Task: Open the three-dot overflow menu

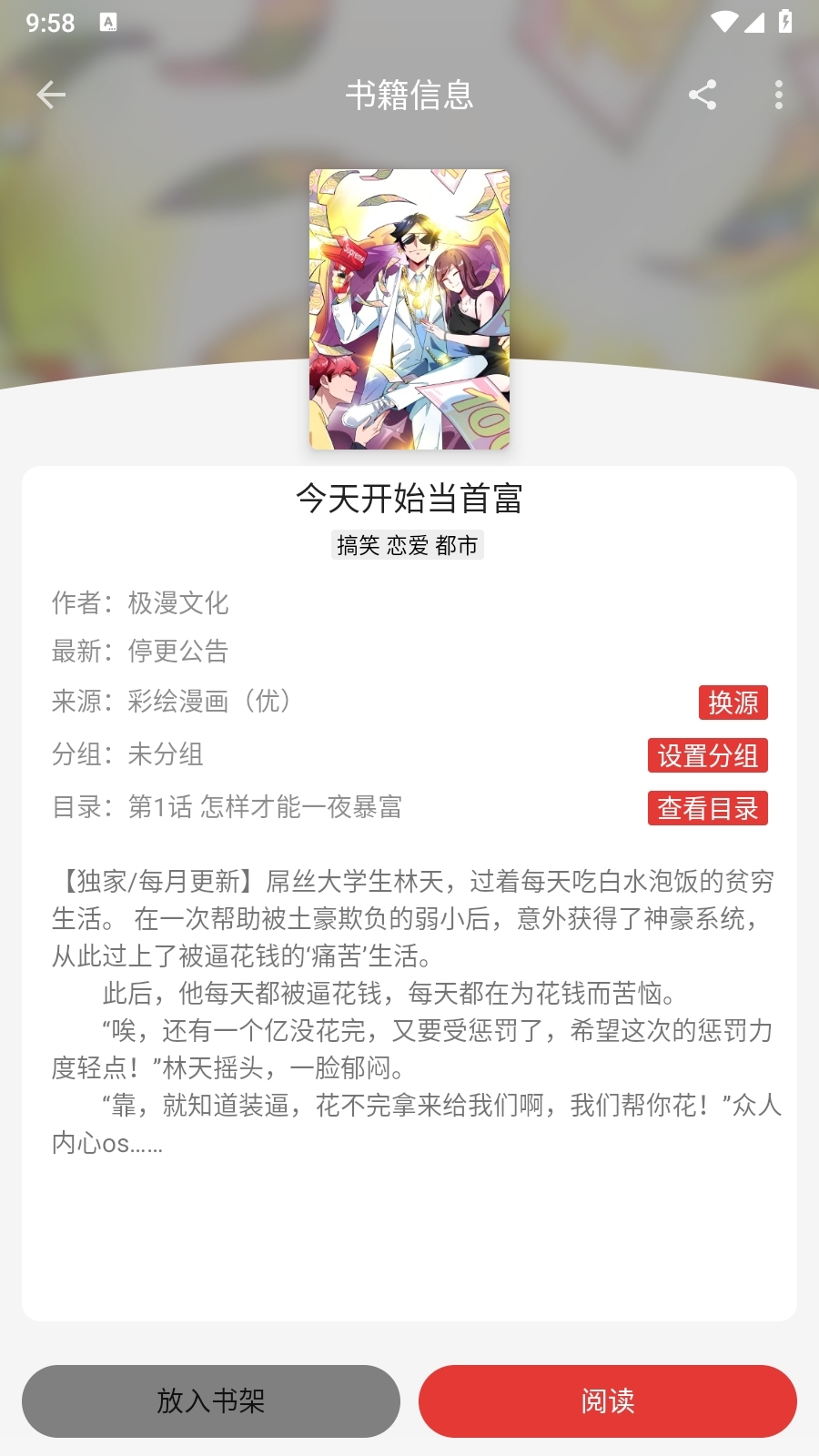Action: (x=778, y=94)
